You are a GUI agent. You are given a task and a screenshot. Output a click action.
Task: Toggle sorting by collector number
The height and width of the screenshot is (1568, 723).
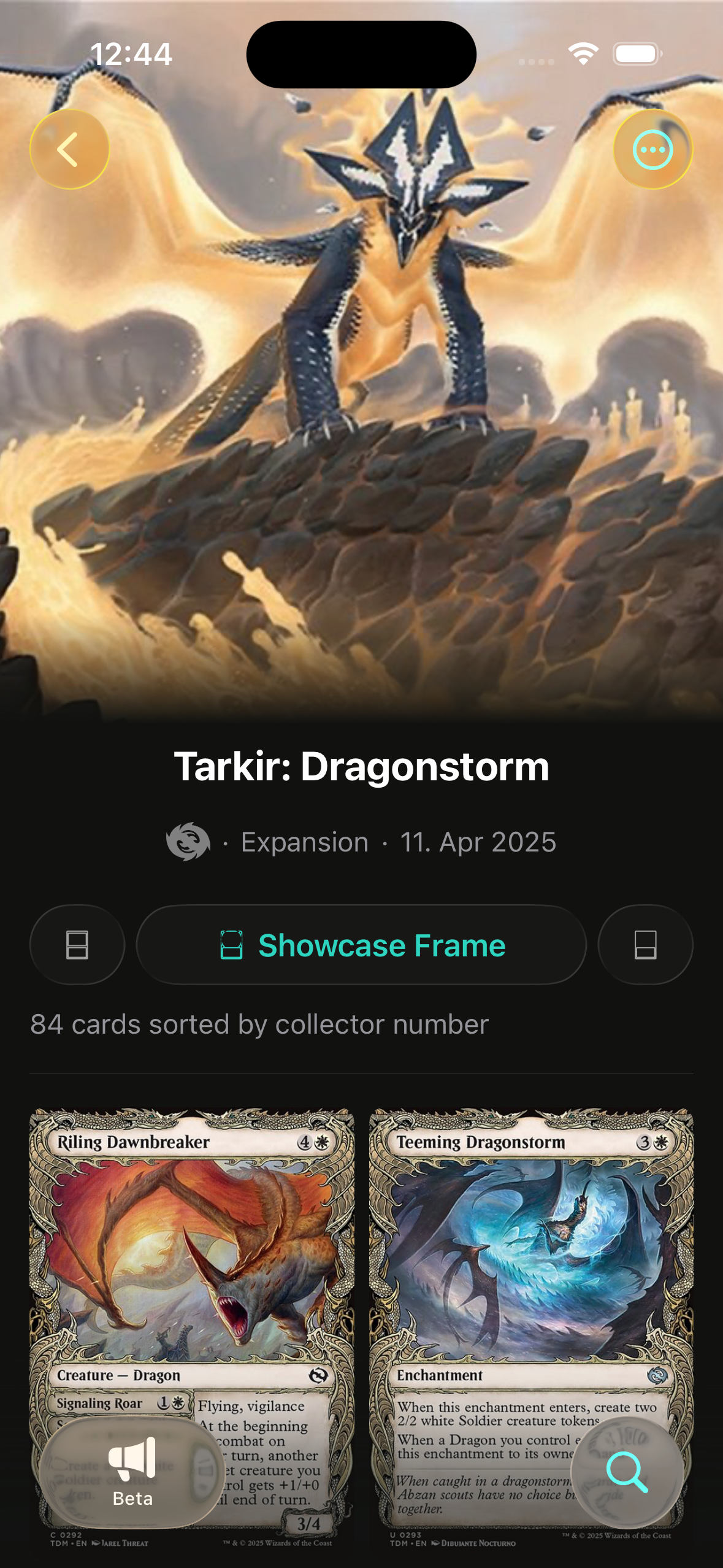[259, 1024]
